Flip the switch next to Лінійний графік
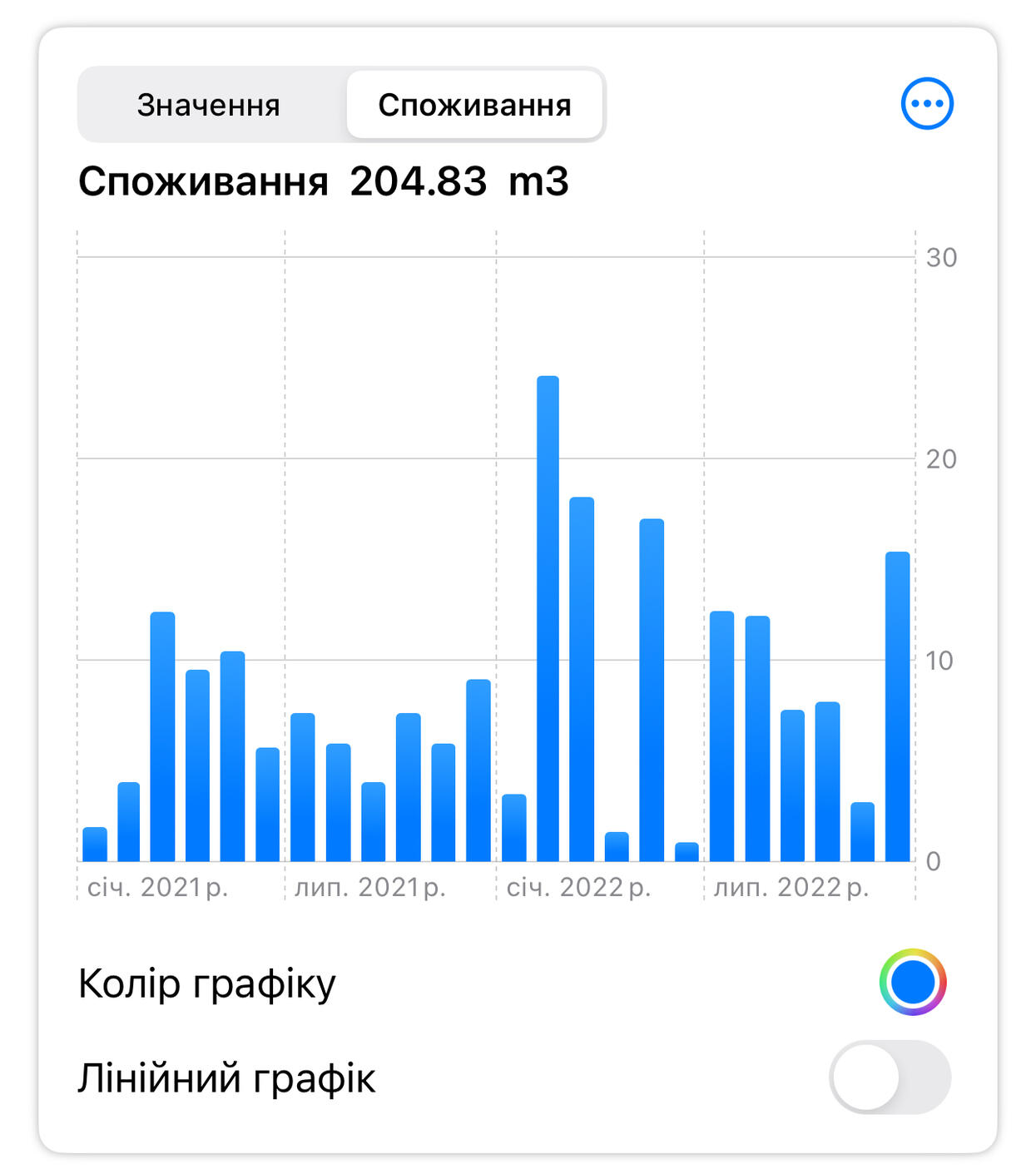Viewport: 1036px width, 1174px height. pyautogui.click(x=890, y=1077)
